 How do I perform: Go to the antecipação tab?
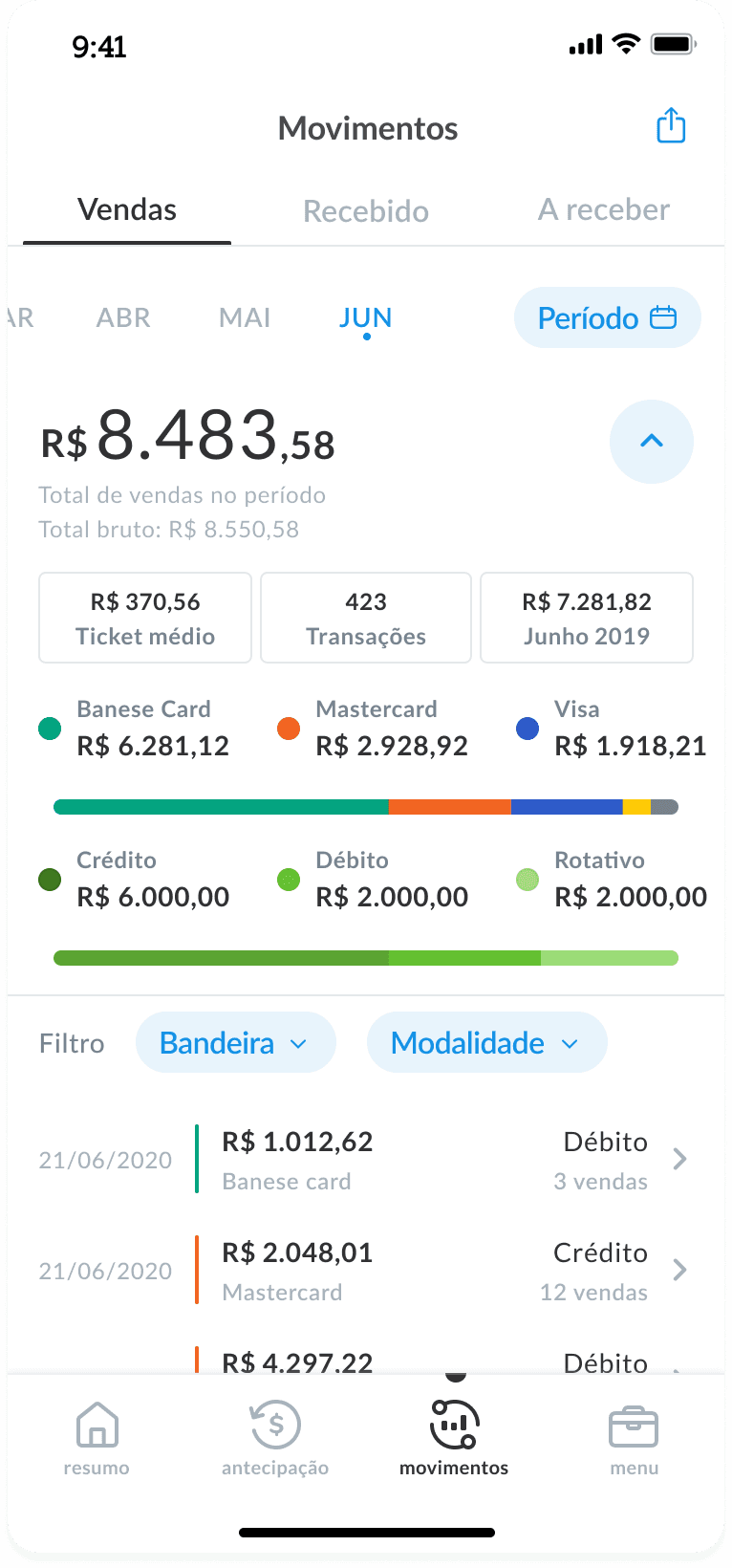pos(275,1438)
